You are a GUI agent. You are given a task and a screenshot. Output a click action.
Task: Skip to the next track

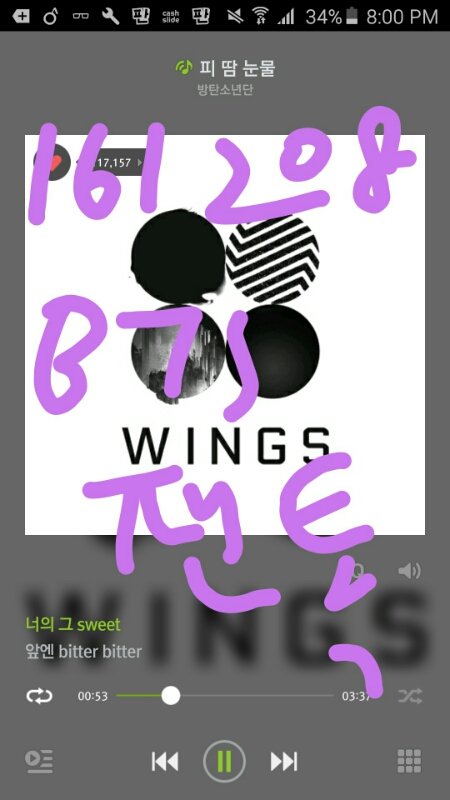click(284, 762)
